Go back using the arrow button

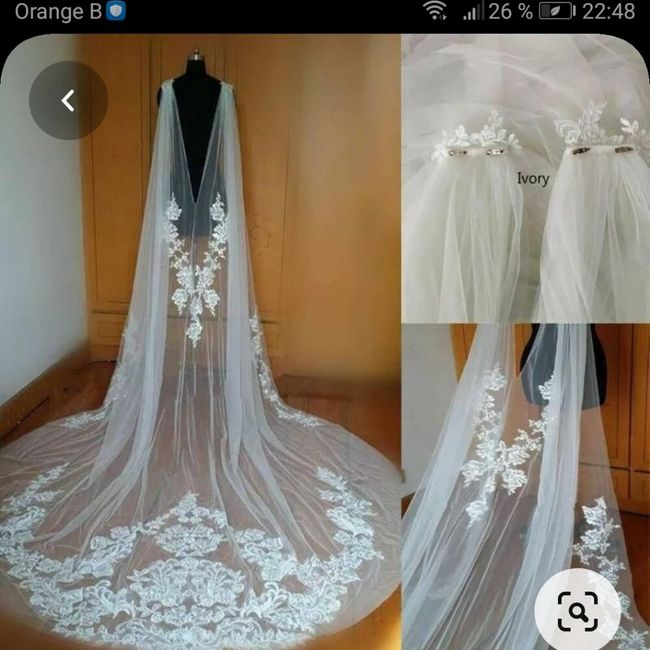tap(68, 100)
